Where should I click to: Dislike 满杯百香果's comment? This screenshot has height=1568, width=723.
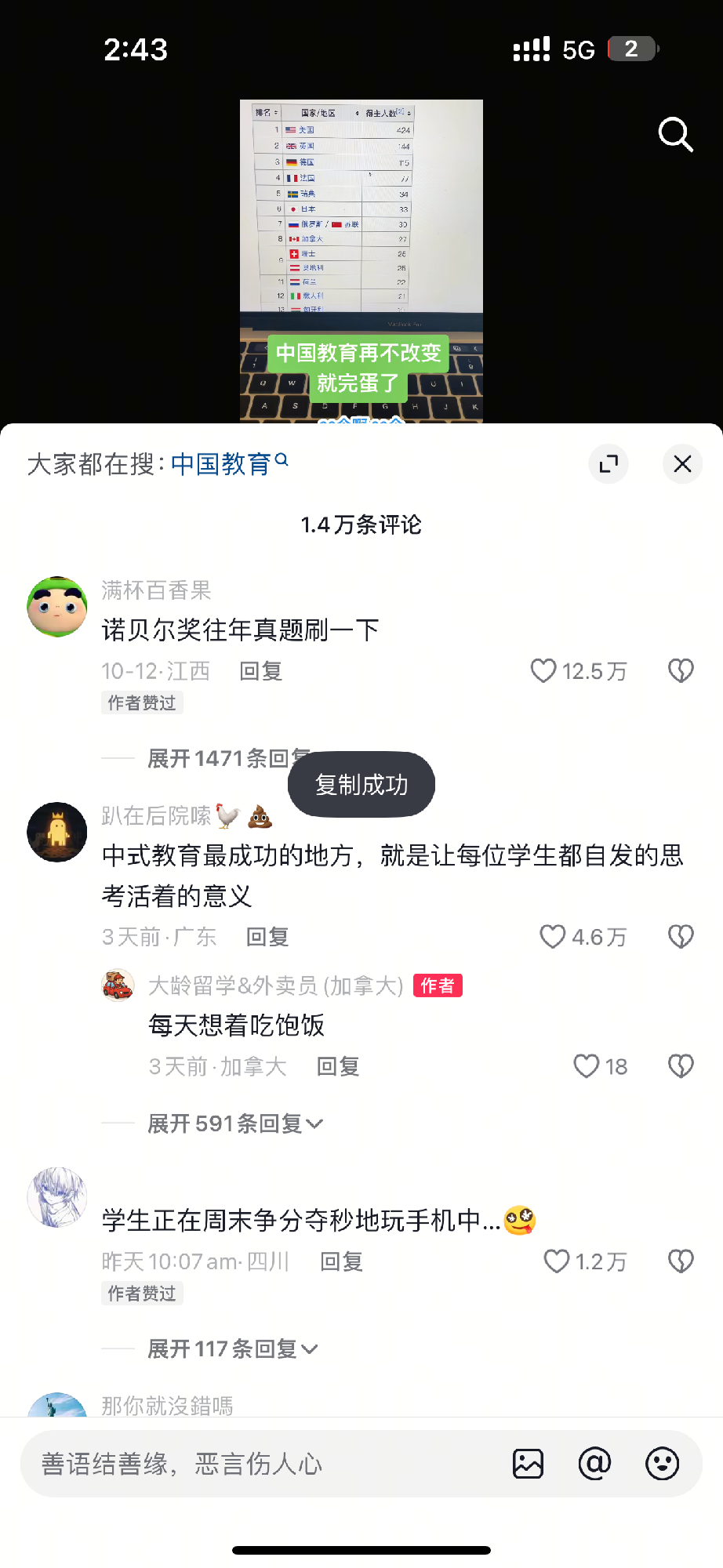click(x=681, y=671)
